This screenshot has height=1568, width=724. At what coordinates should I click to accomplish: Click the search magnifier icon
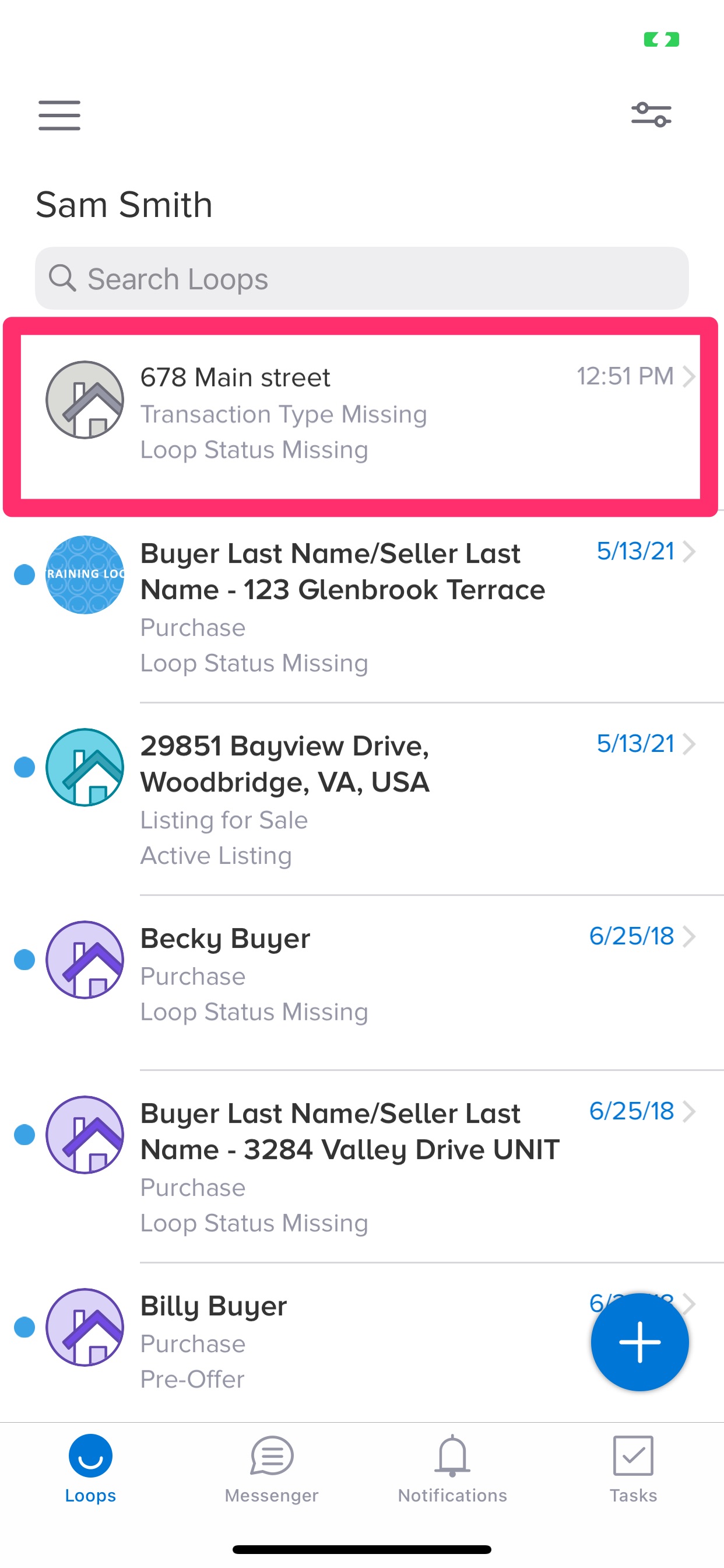click(63, 279)
